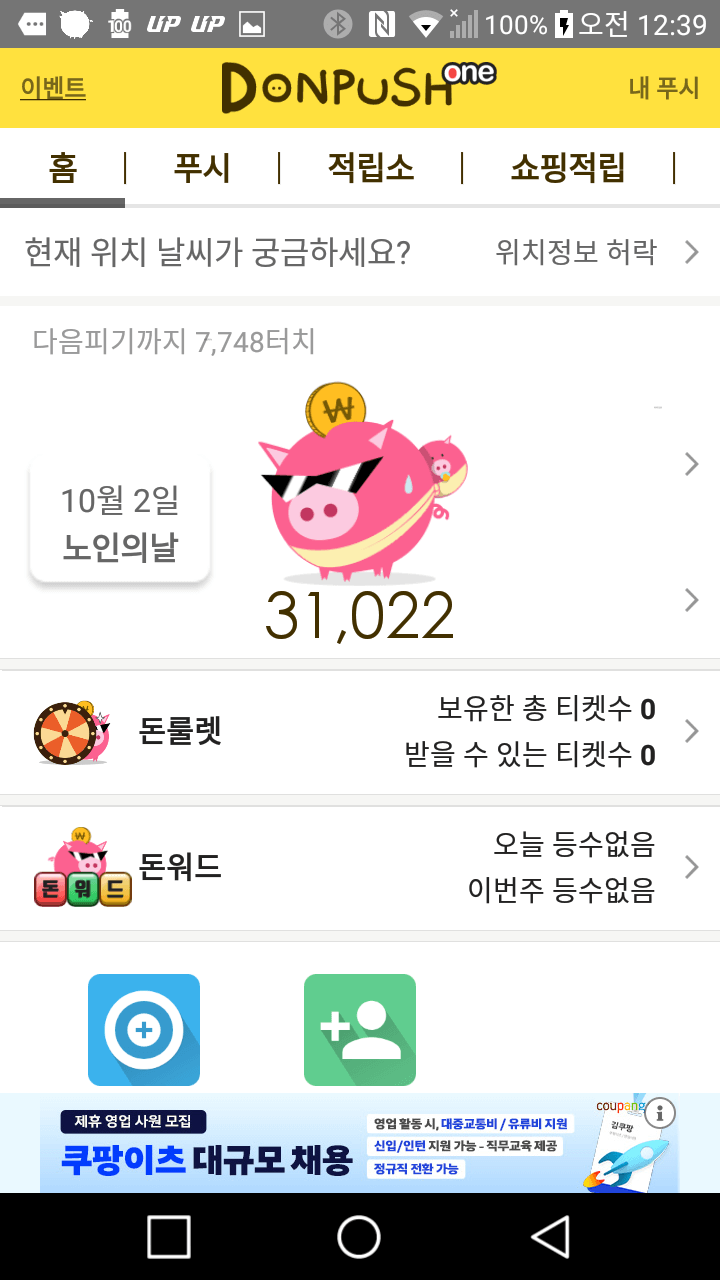Screen dimensions: 720x1280
Task: Open the 돈워드 row
Action: point(360,867)
